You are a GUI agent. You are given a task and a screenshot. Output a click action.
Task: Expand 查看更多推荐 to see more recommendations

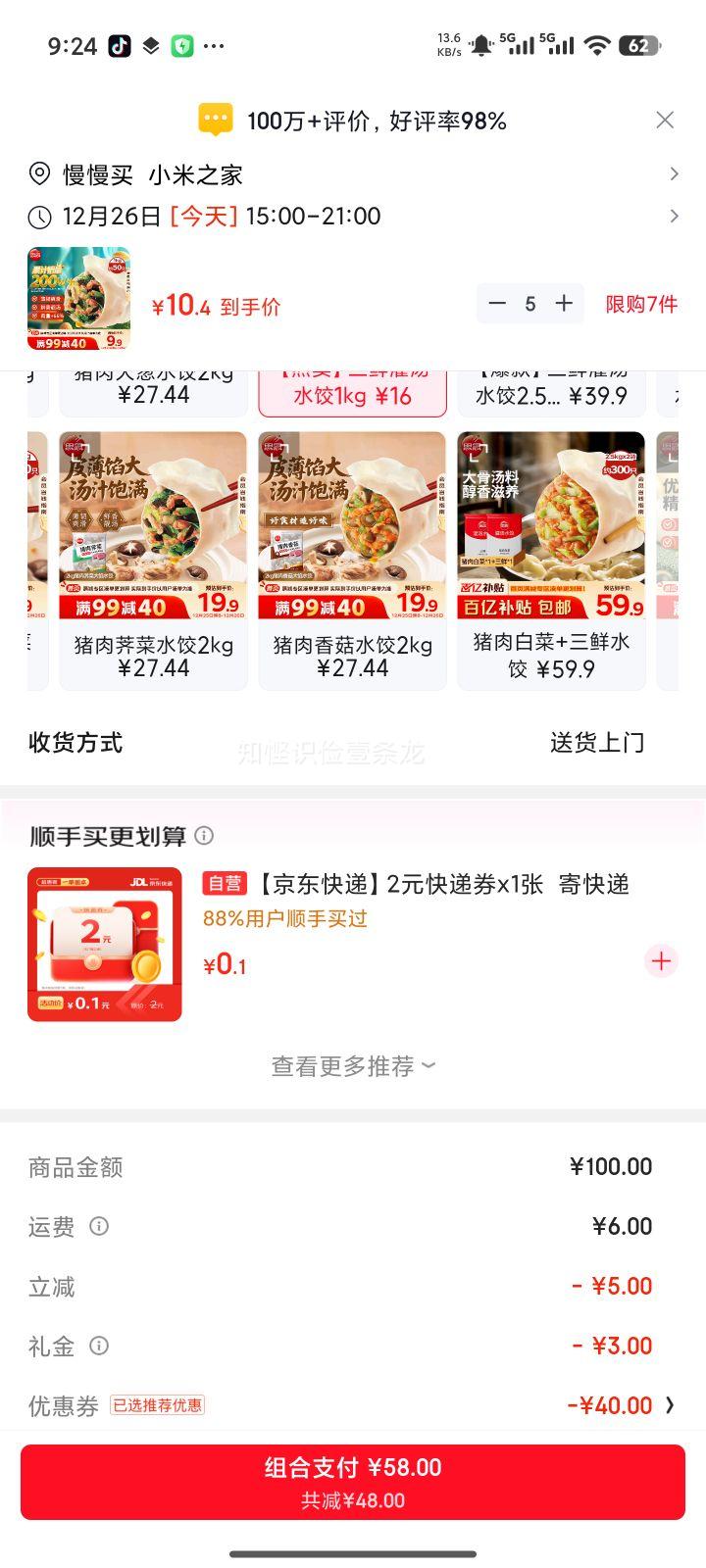(x=353, y=1065)
